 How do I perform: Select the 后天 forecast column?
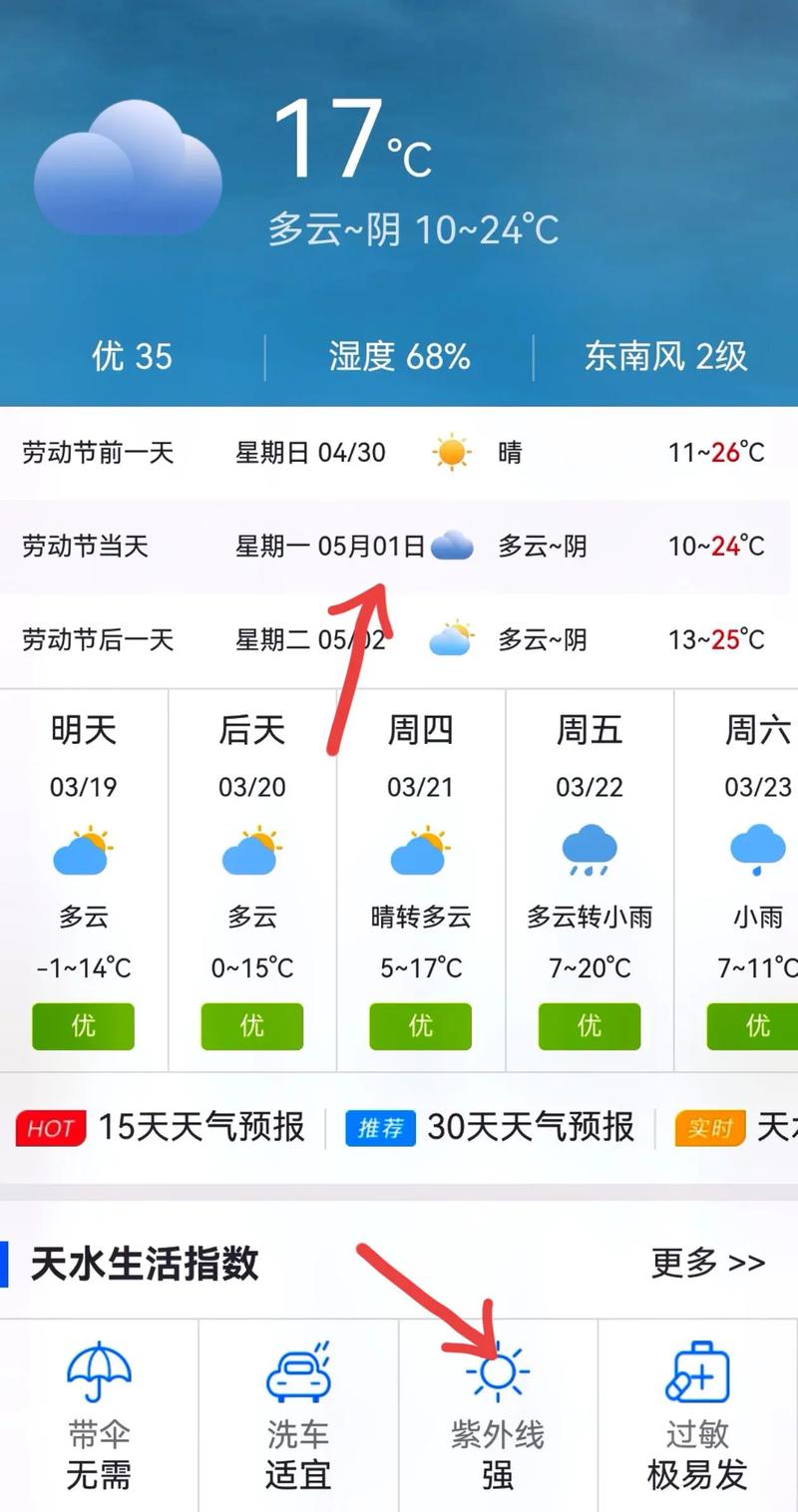pyautogui.click(x=252, y=730)
